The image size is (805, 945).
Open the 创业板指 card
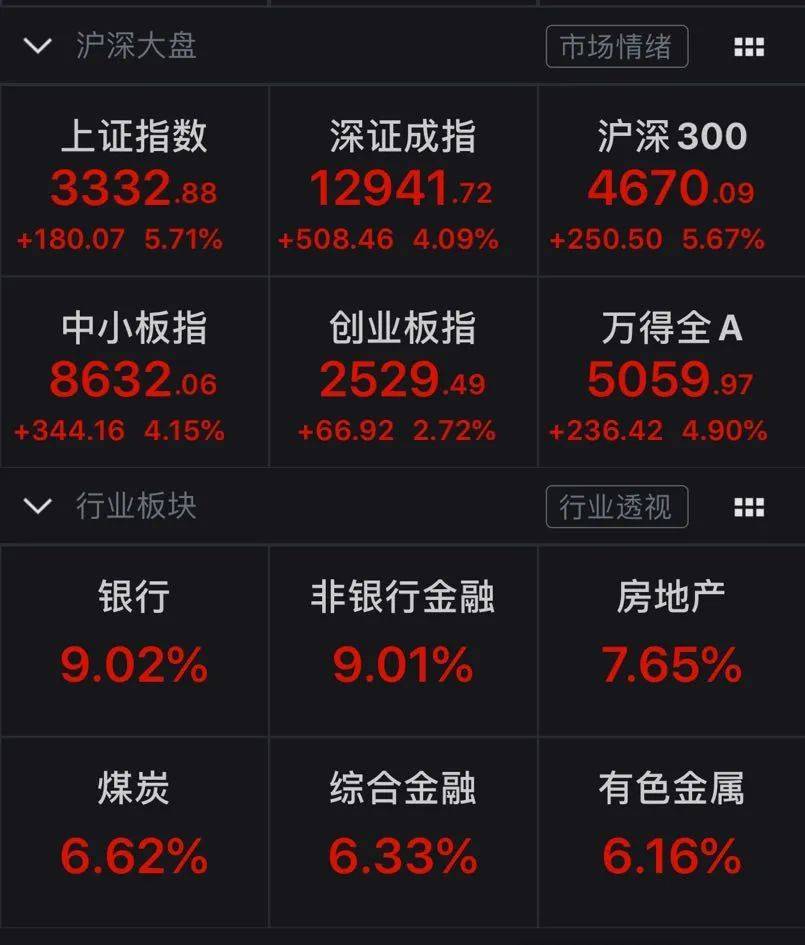pyautogui.click(x=403, y=372)
